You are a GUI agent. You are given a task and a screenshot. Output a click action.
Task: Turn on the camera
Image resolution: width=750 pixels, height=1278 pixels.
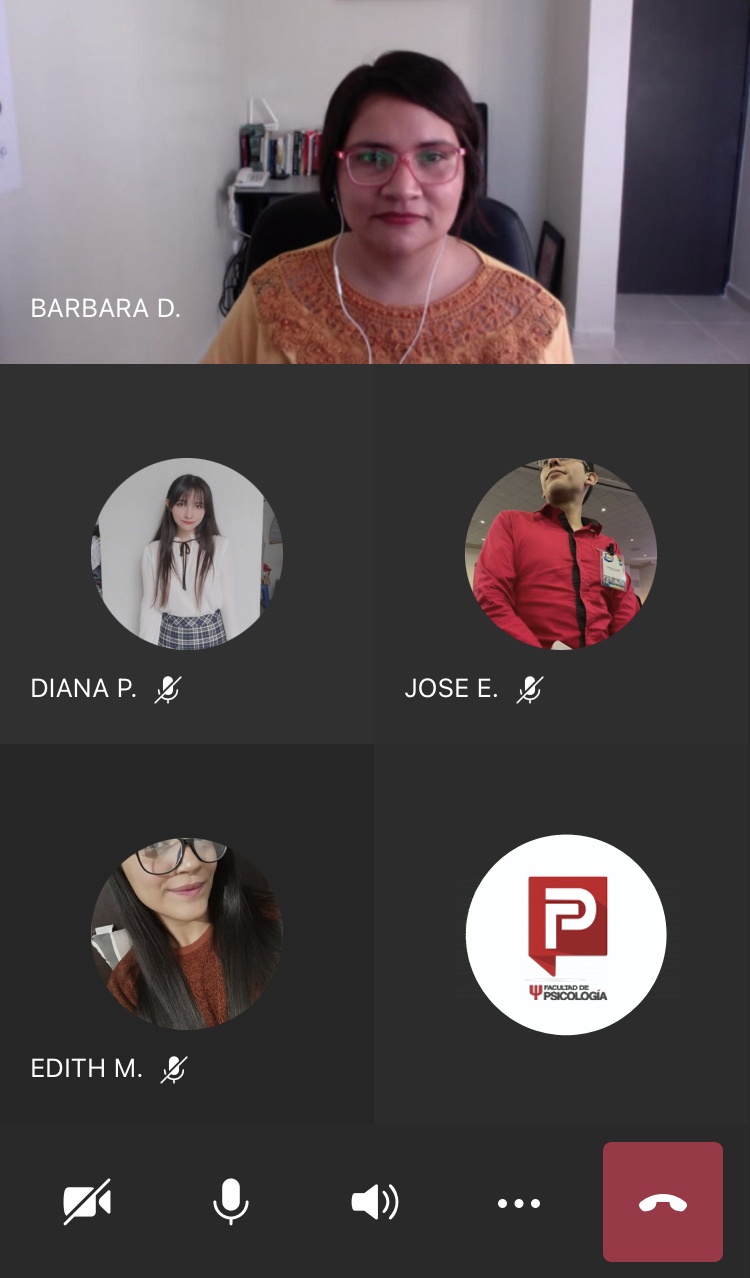(87, 1201)
